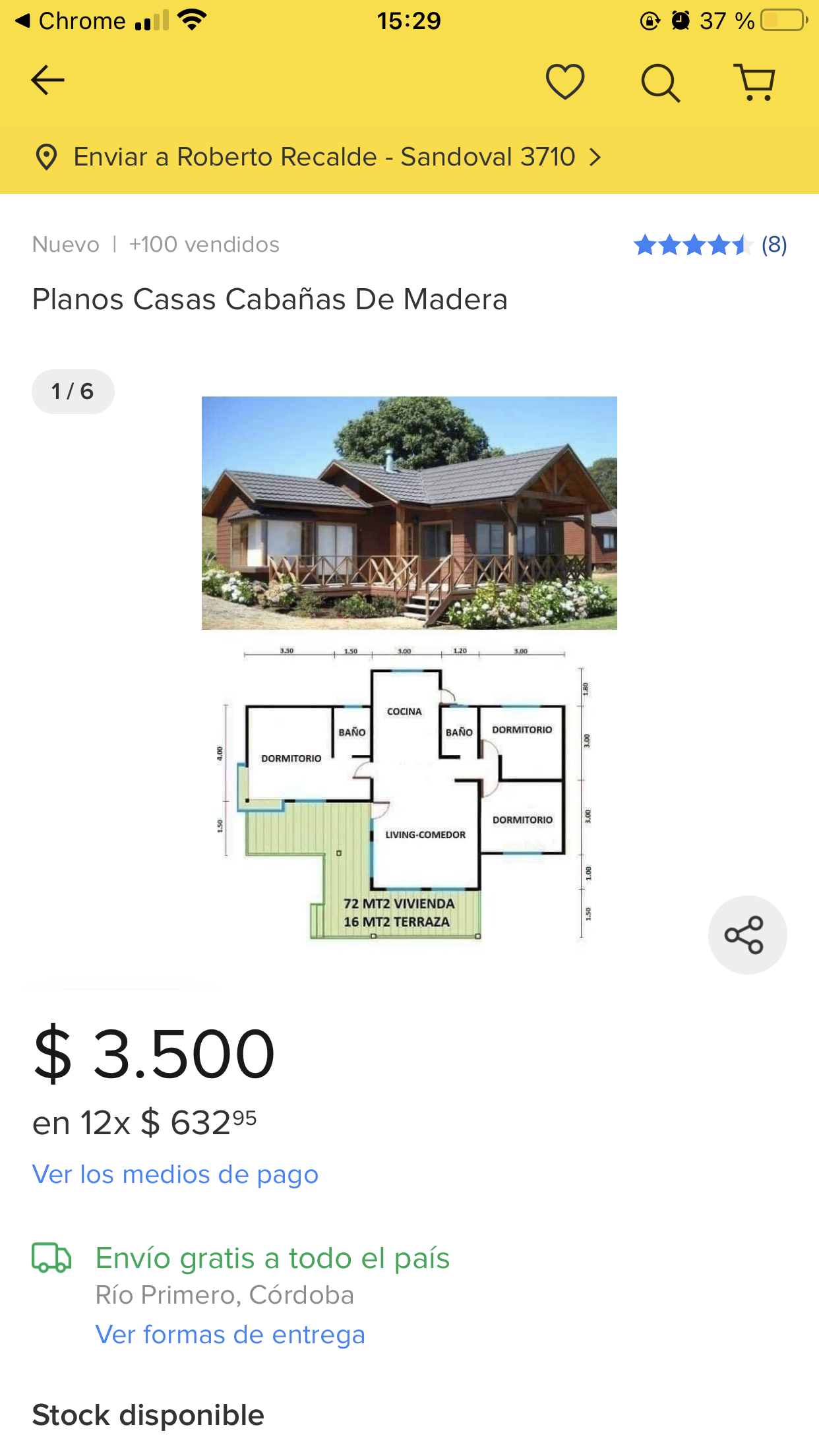Open 'Ver los medios de pago' link
The image size is (819, 1456).
pyautogui.click(x=175, y=1174)
